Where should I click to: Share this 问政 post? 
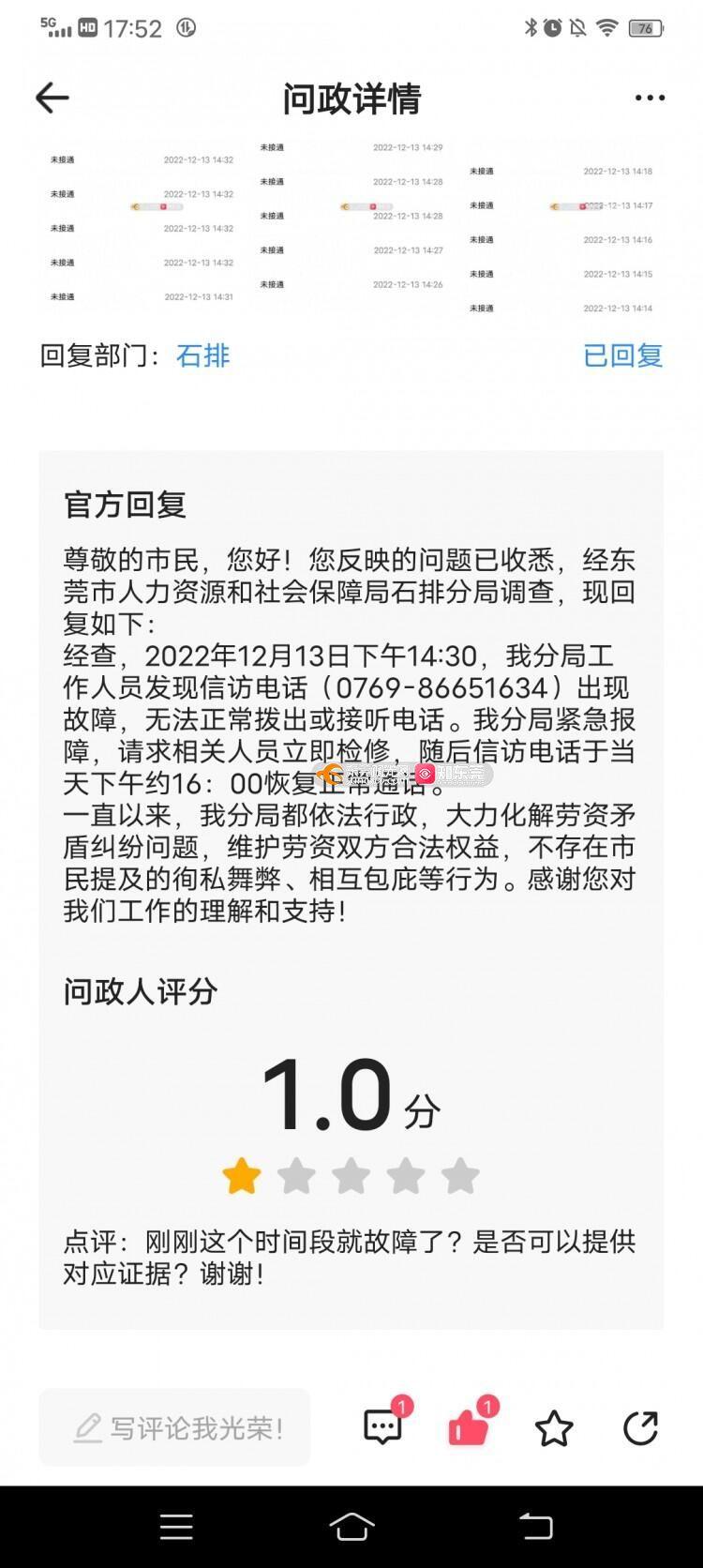click(640, 1428)
